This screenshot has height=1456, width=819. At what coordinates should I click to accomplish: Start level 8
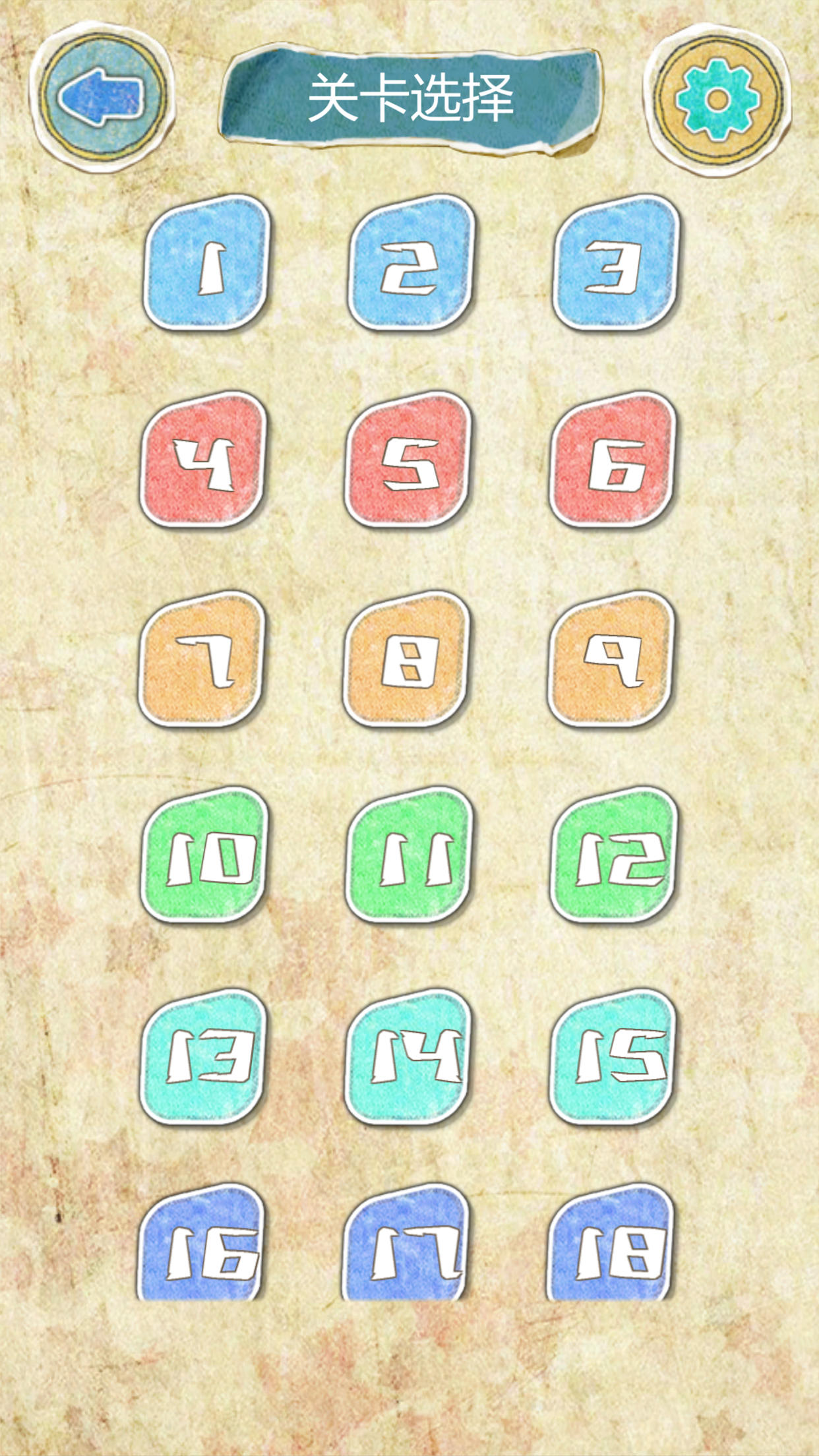[408, 659]
